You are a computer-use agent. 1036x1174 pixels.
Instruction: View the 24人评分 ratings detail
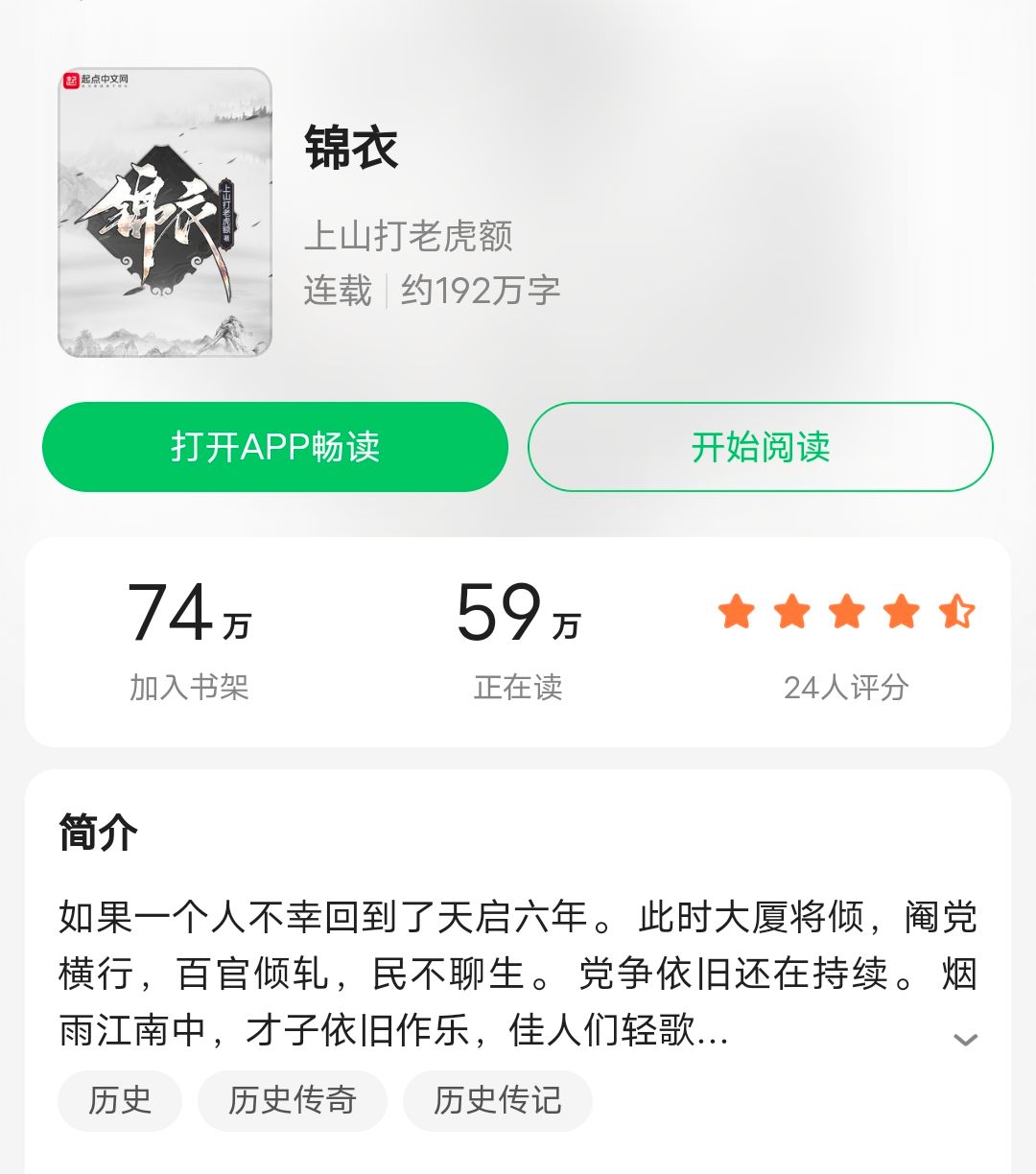tap(847, 688)
